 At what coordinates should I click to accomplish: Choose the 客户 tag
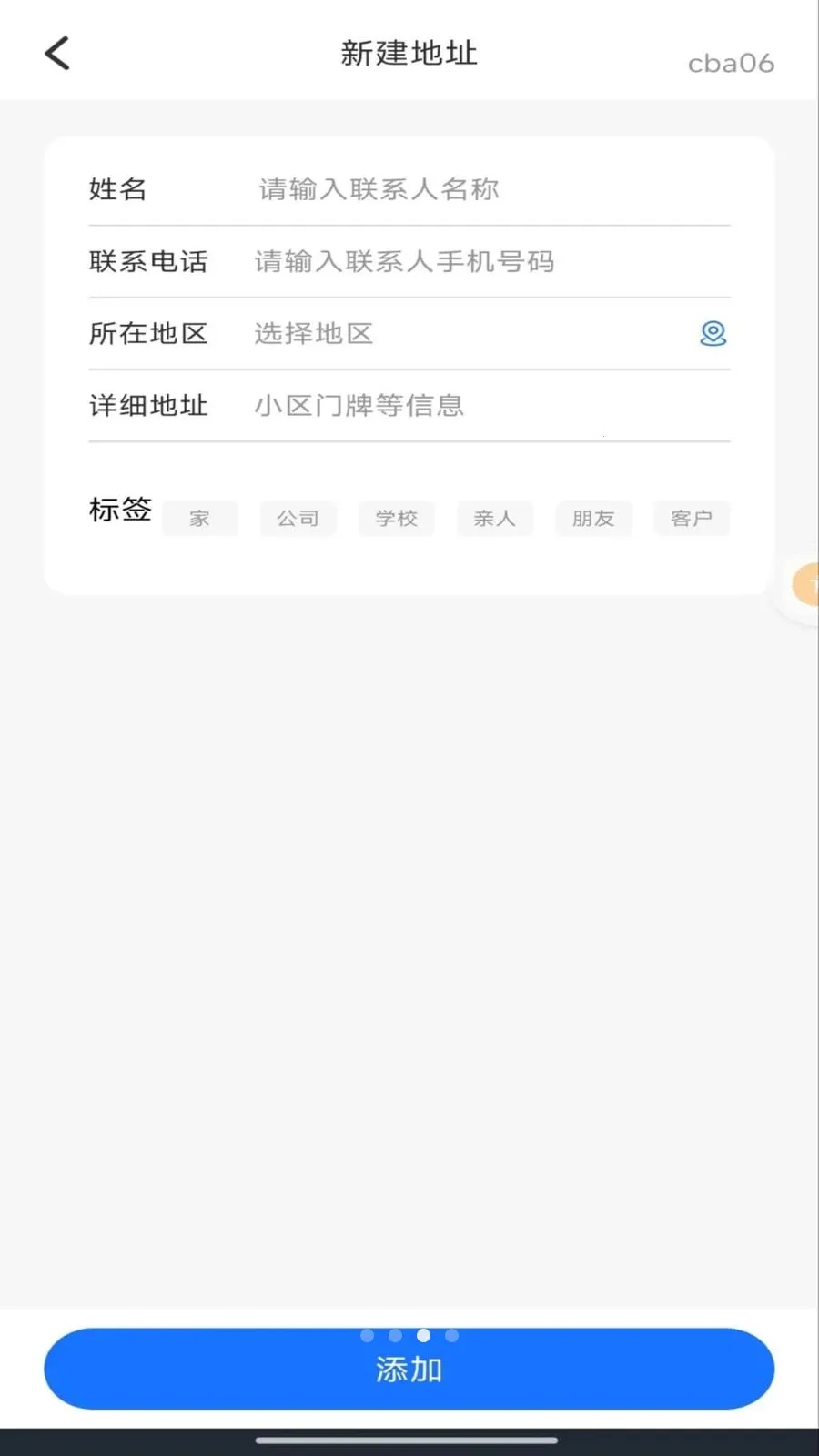click(x=692, y=518)
